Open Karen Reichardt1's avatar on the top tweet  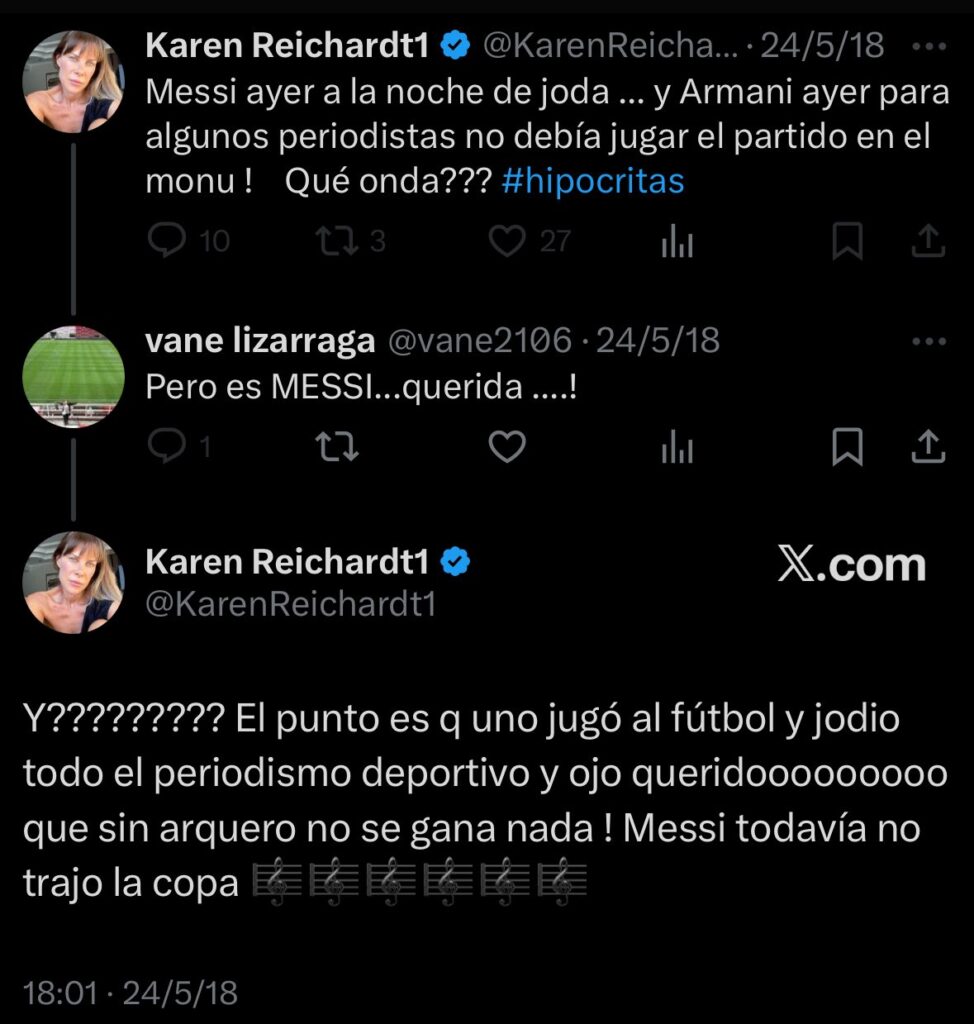tap(73, 81)
